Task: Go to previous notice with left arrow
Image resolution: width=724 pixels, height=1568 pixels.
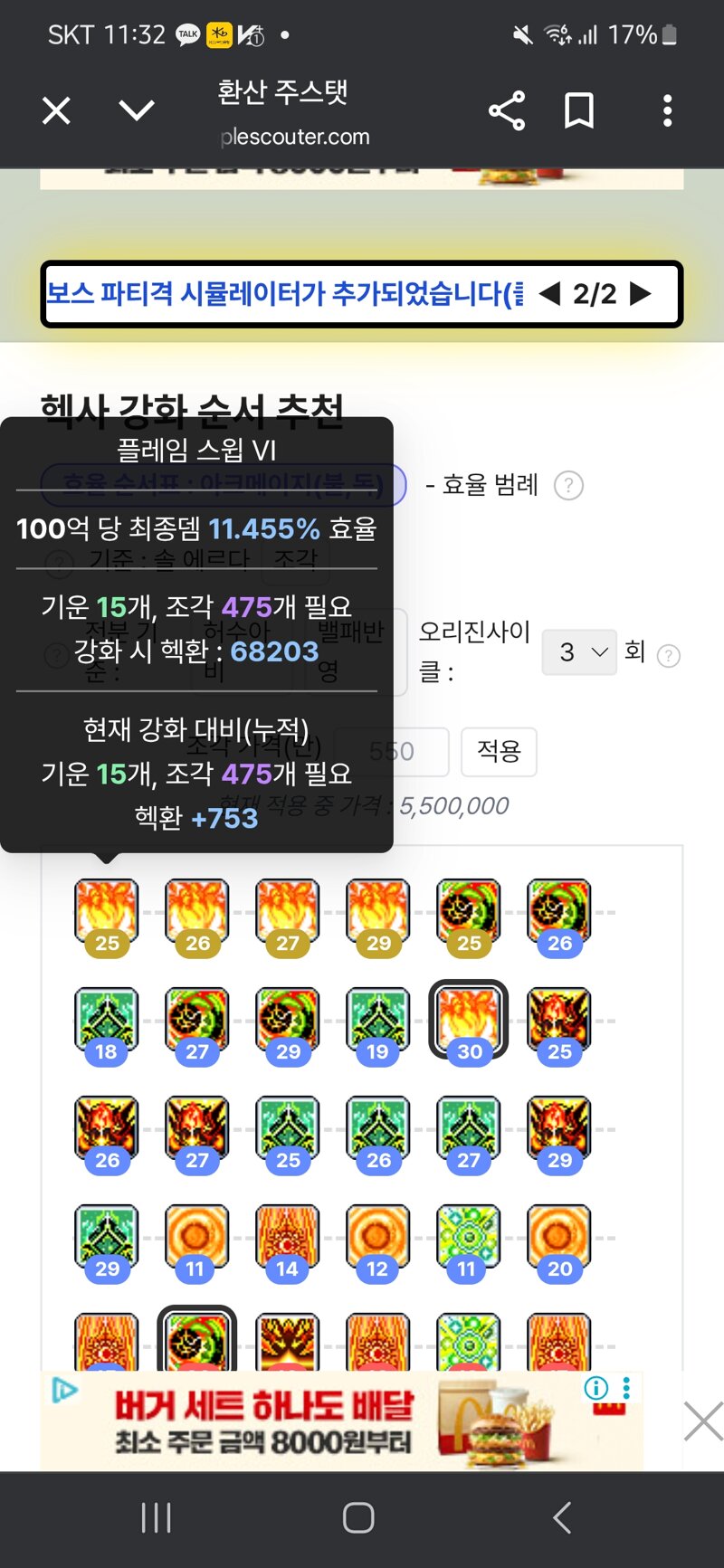Action: 549,293
